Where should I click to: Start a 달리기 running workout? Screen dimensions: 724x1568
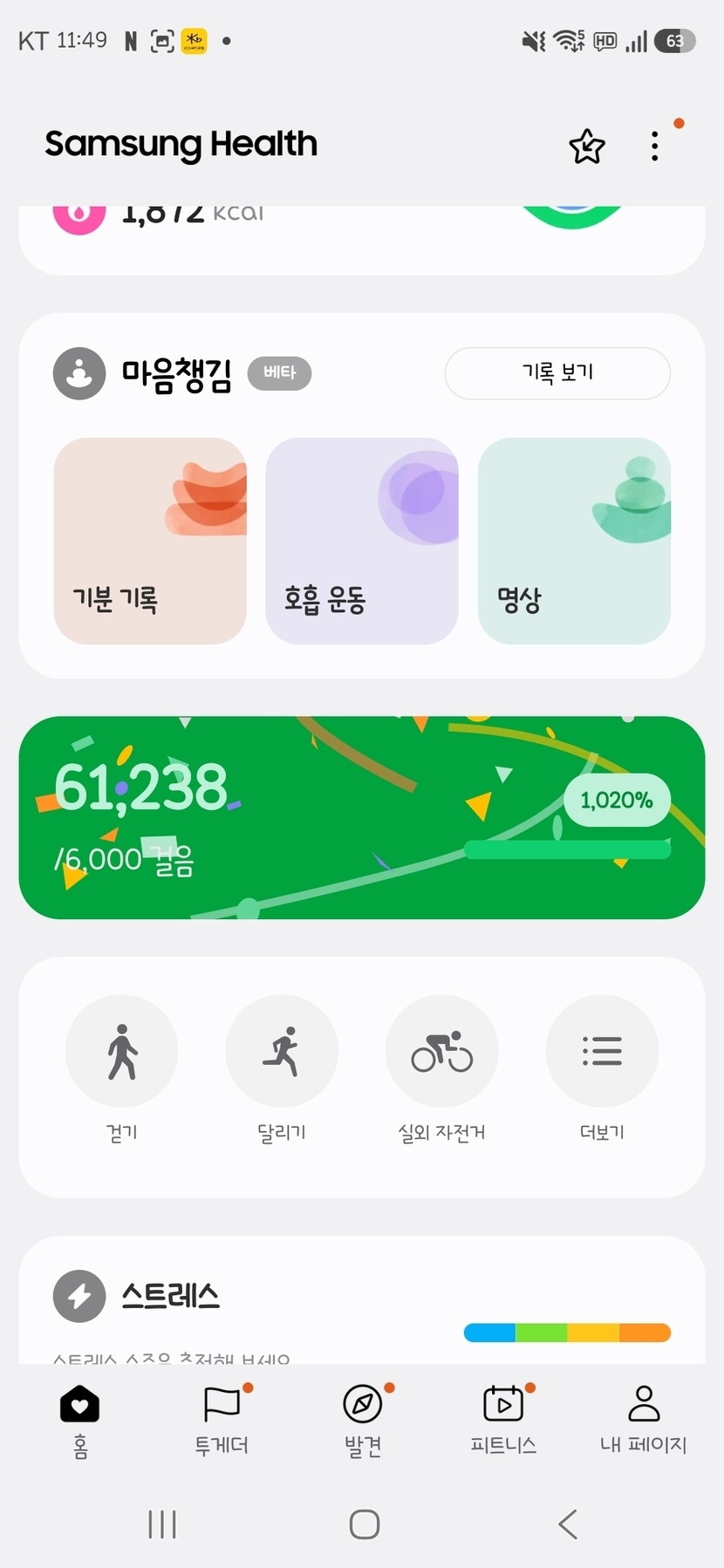click(282, 1052)
